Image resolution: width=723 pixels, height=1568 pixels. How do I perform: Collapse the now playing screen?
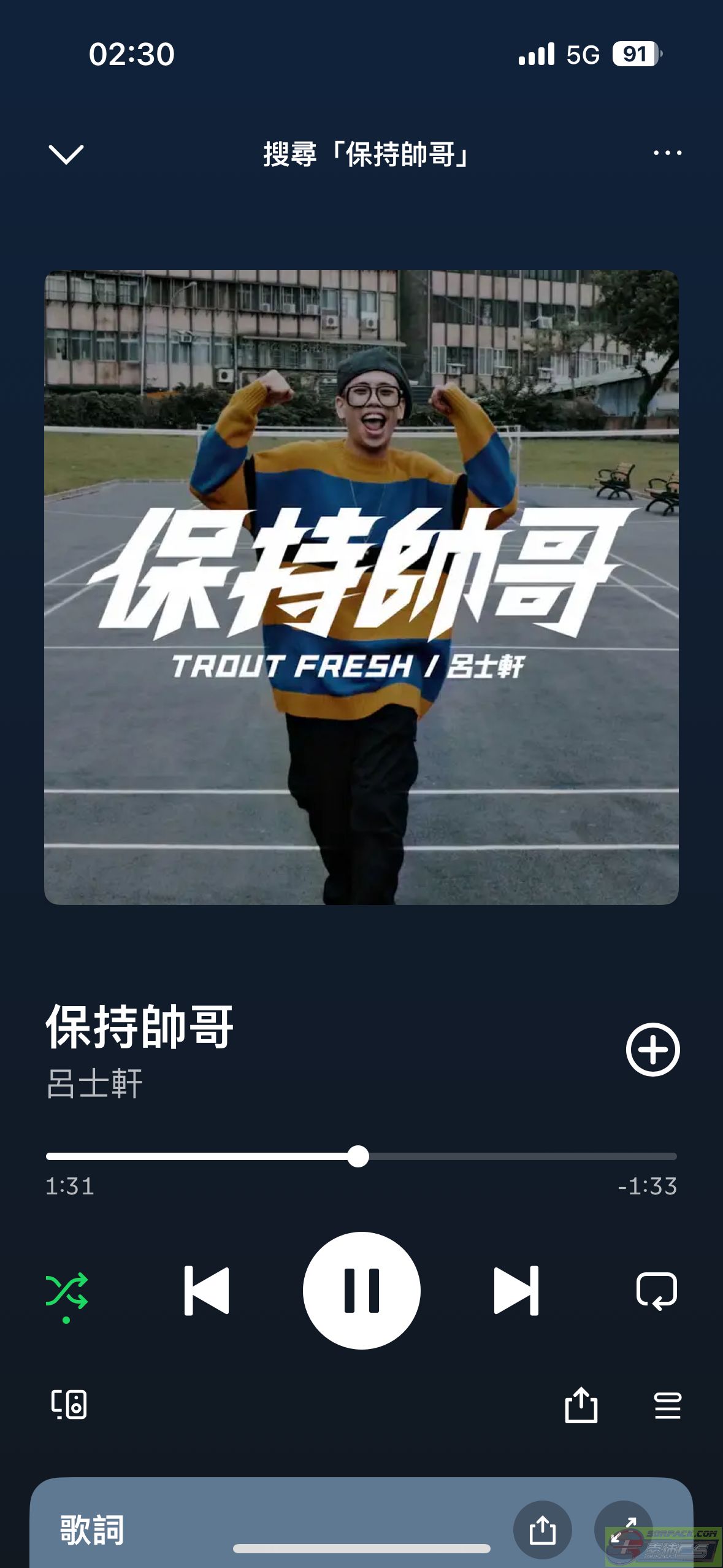tap(66, 154)
